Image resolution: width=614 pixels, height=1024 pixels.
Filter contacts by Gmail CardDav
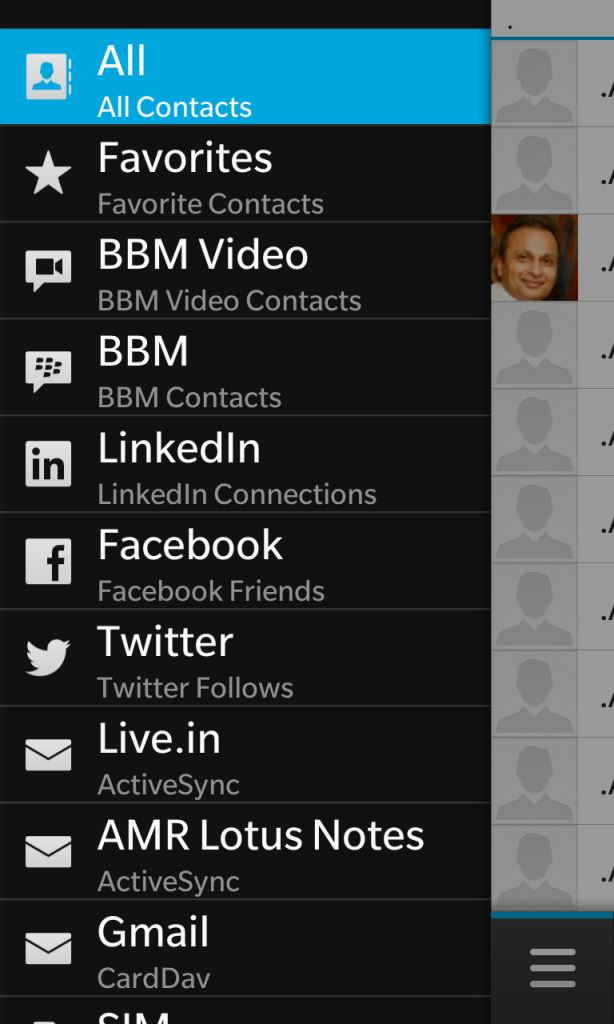pos(245,949)
